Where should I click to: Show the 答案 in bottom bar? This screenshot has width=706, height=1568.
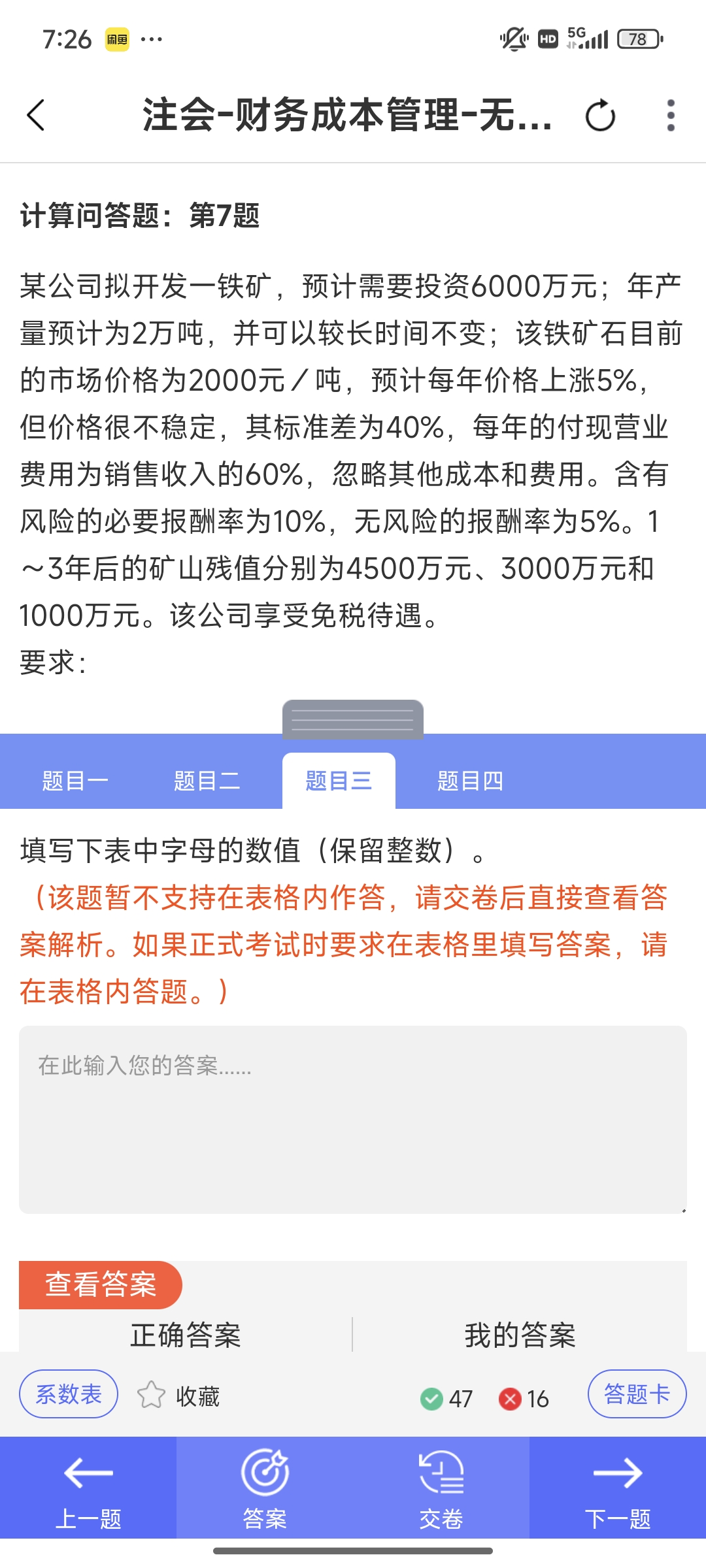265,1488
